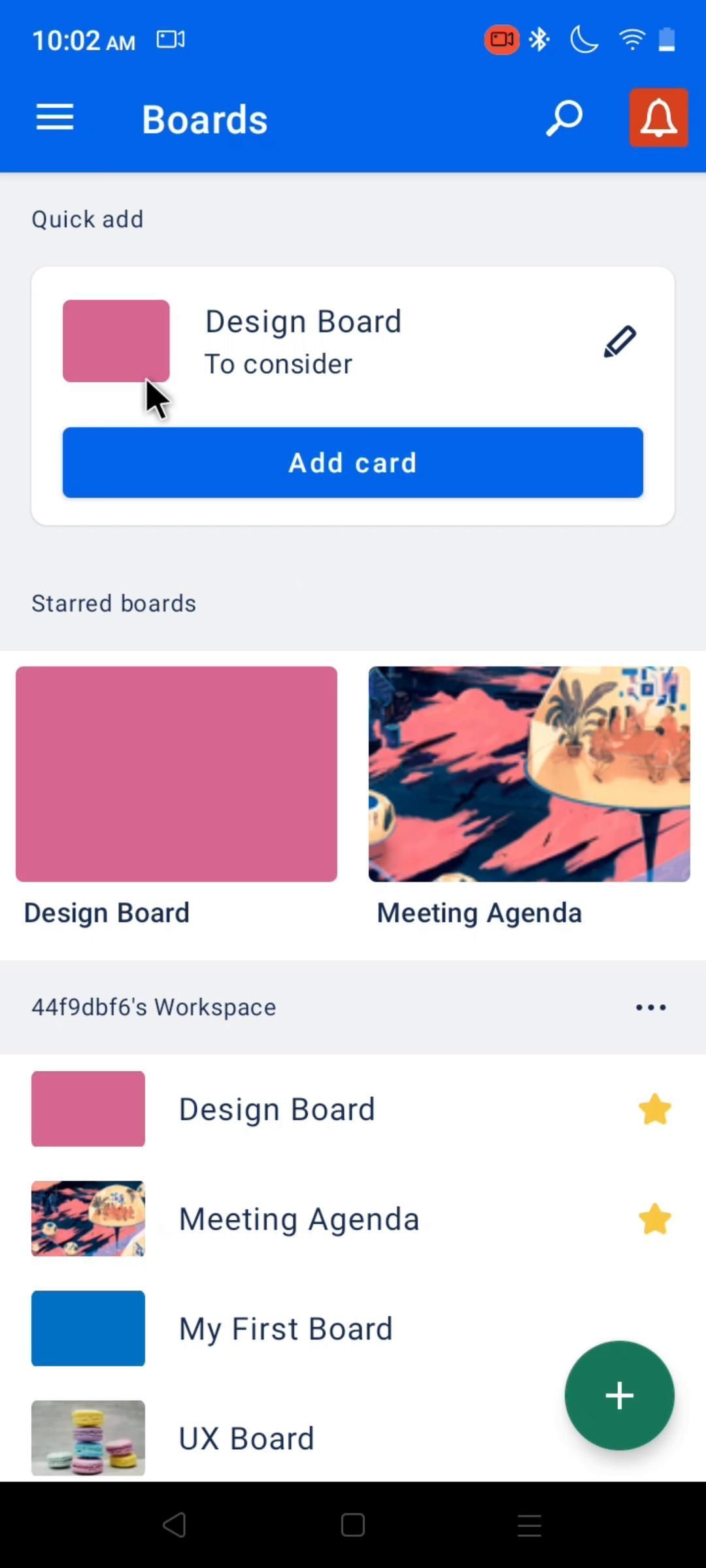Unstar Design Board in workspace list
The width and height of the screenshot is (706, 1568).
coord(654,1109)
